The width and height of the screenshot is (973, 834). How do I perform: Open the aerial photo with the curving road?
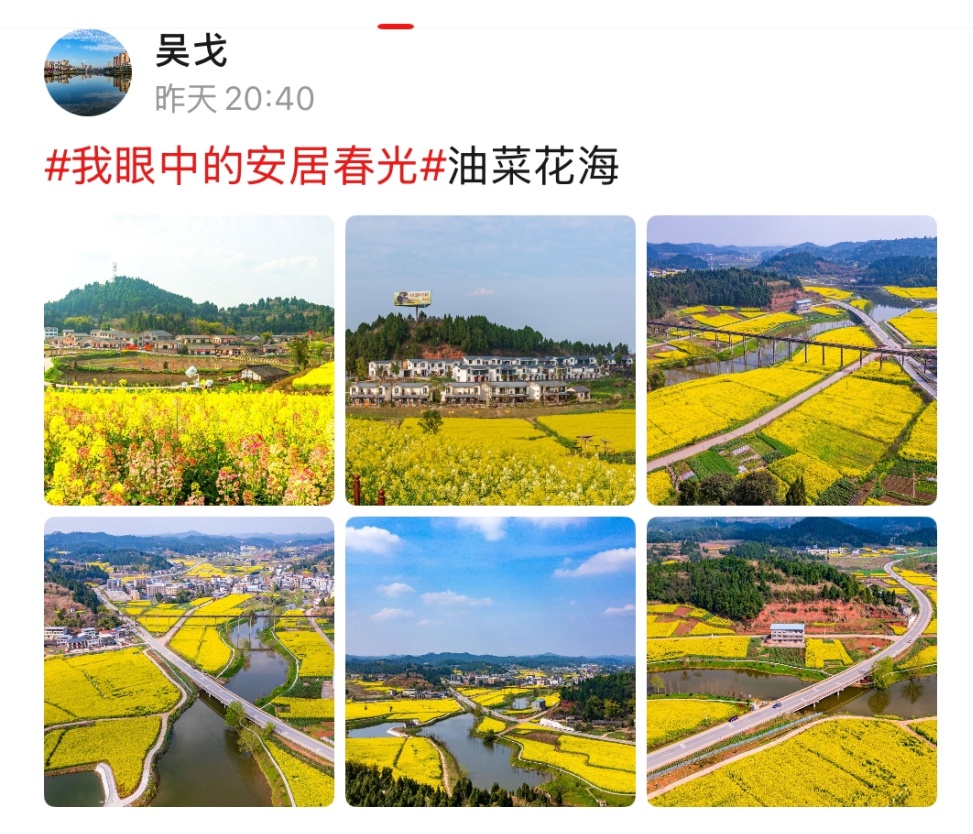(x=791, y=661)
